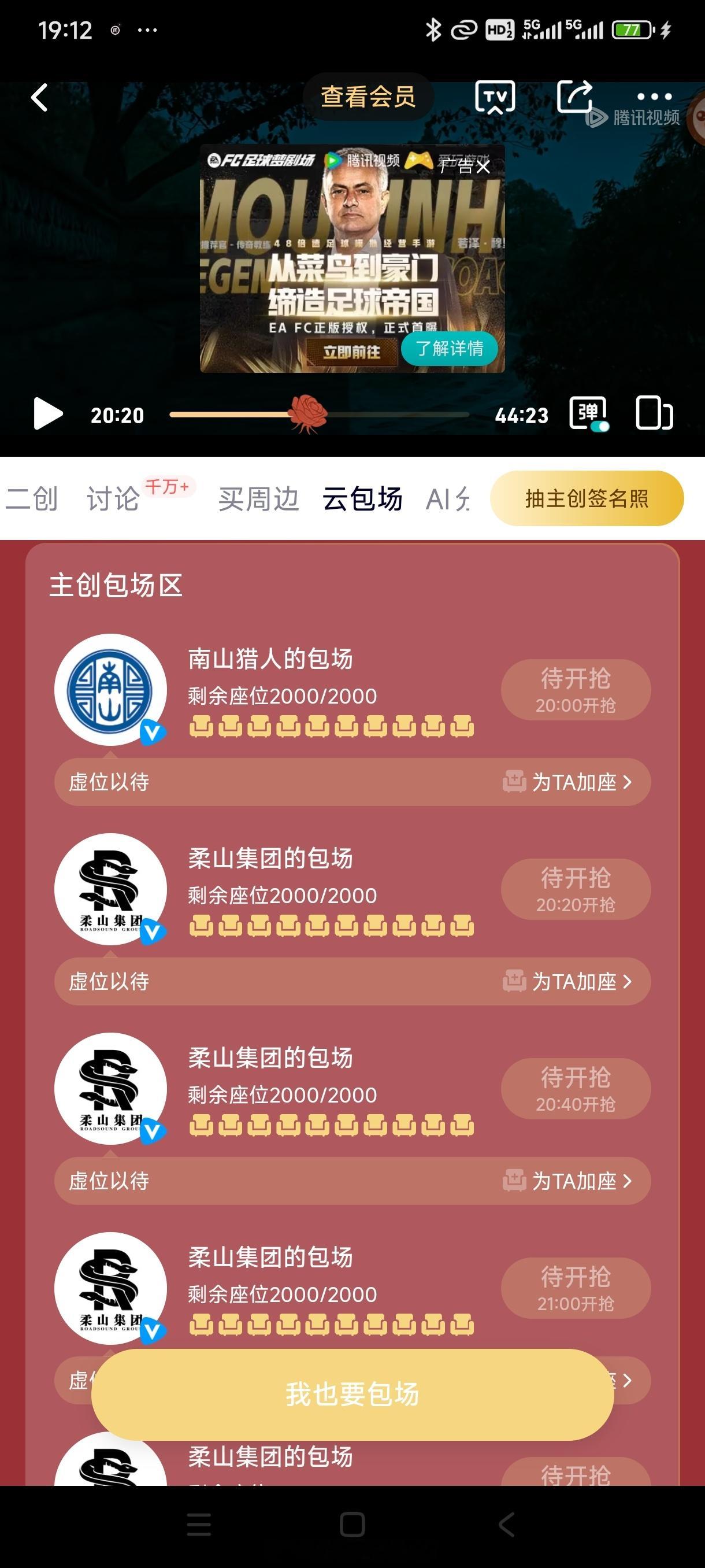Open TV casting screen projection
Screen dimensions: 705x1568
point(495,96)
